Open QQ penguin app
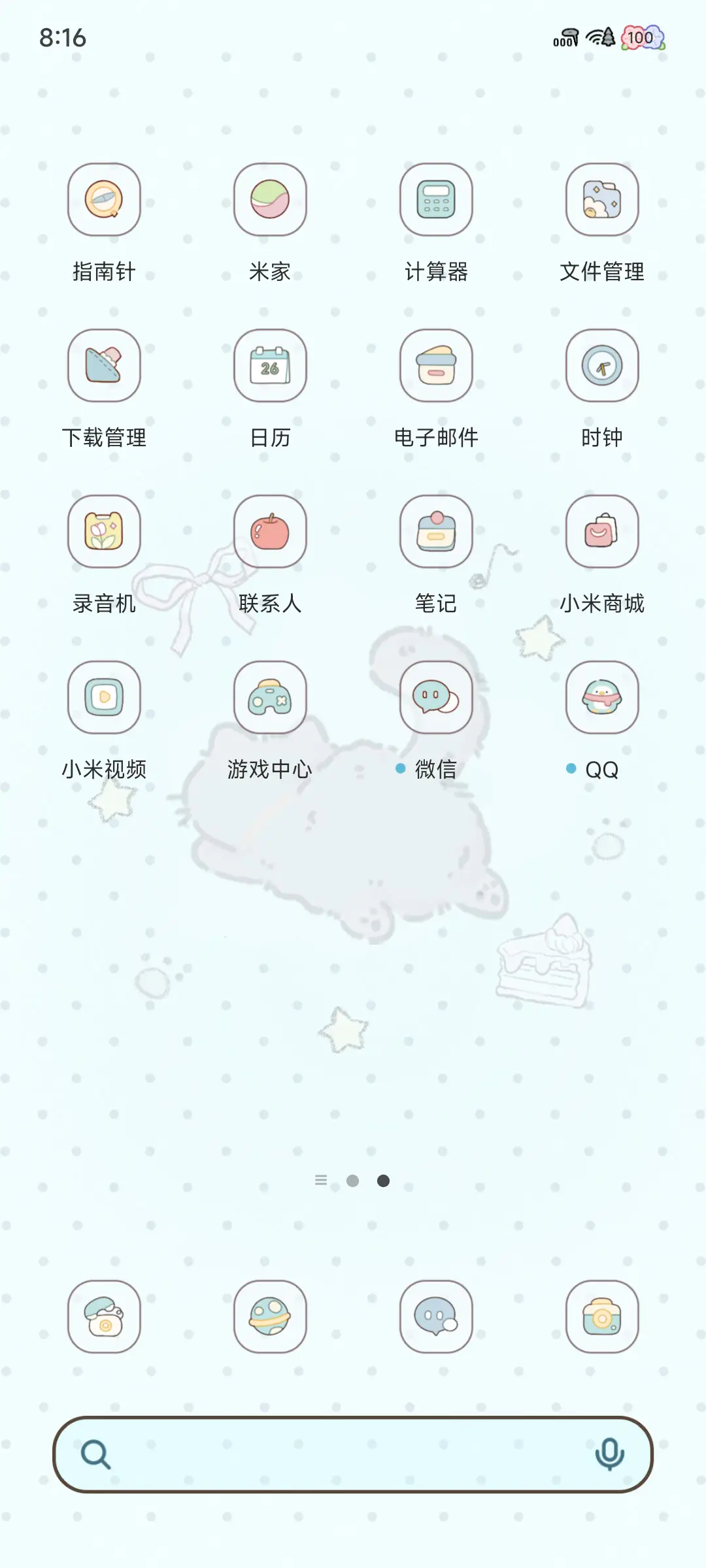 point(602,698)
